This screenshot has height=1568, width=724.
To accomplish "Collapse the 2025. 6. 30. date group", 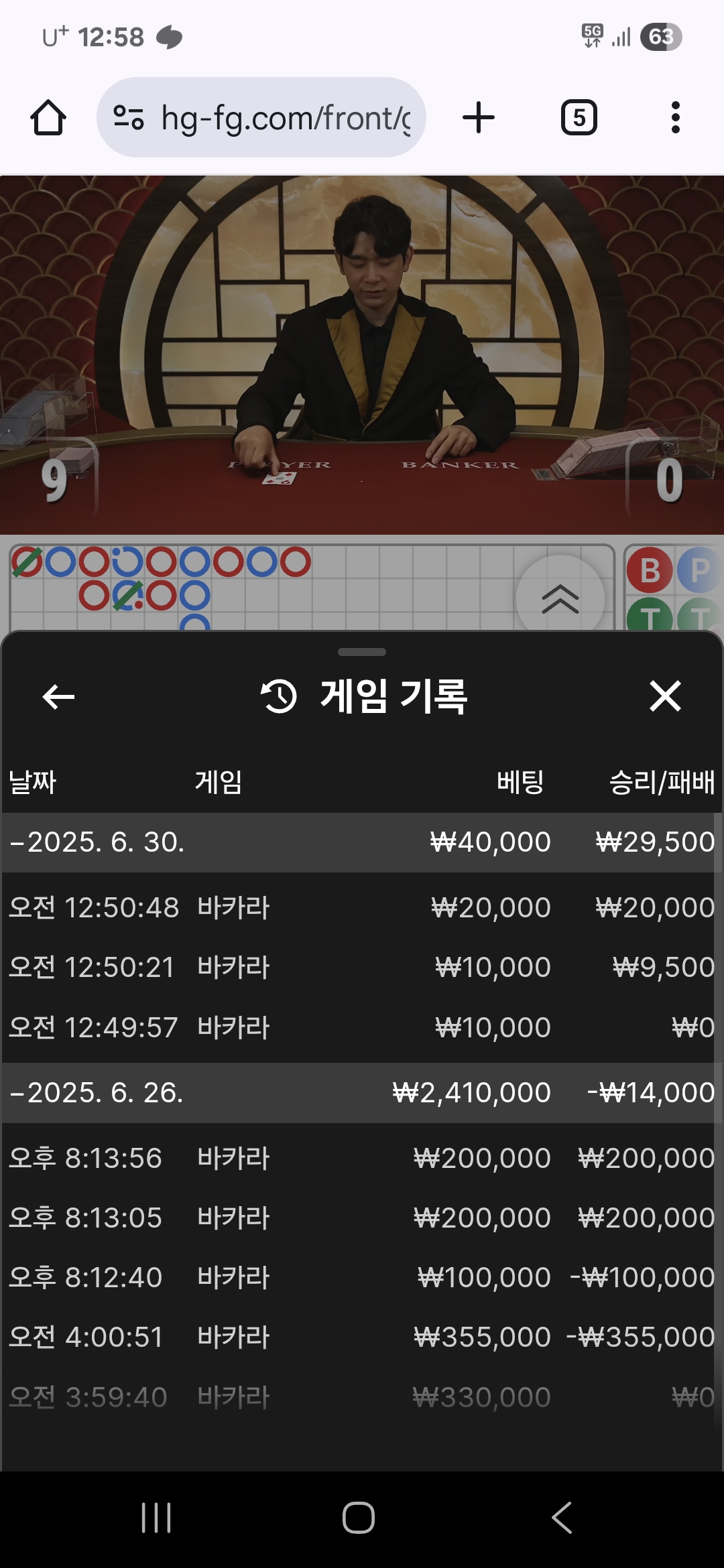I will pos(97,842).
